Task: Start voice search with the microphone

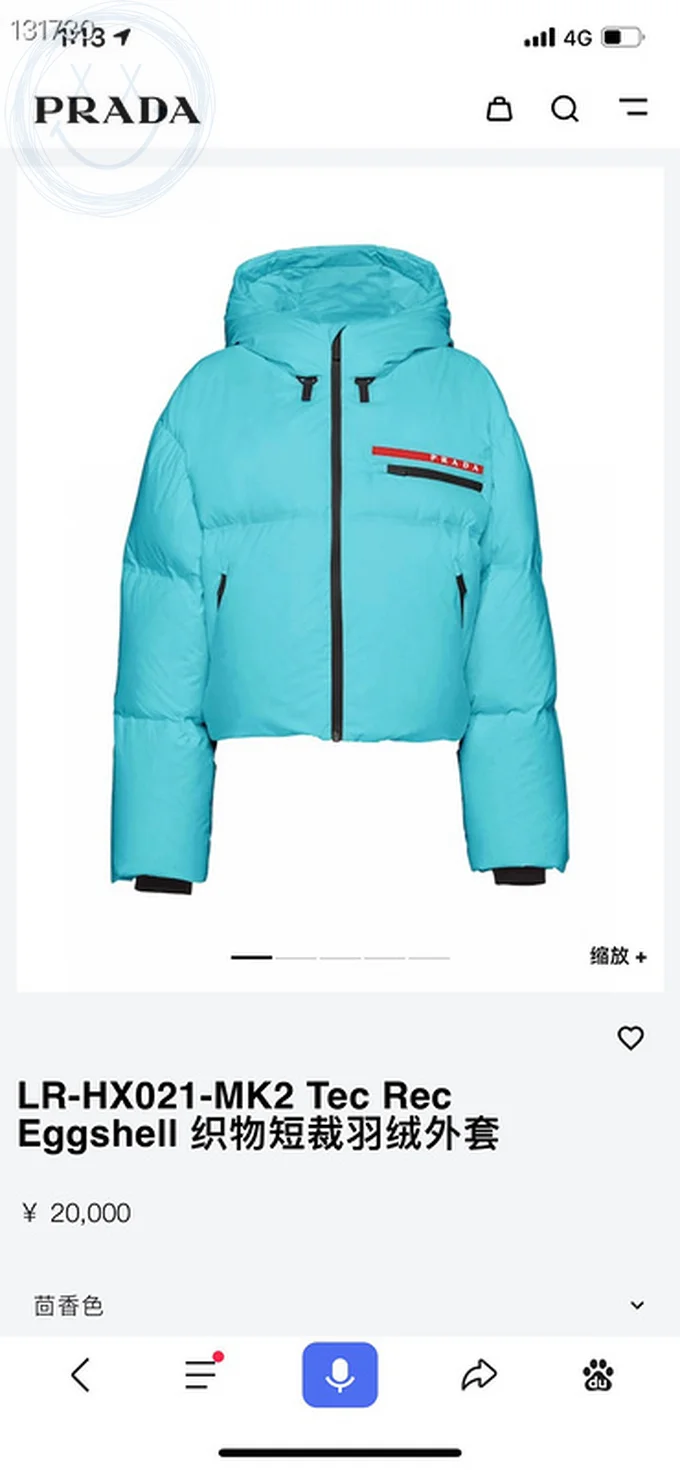Action: (340, 1375)
